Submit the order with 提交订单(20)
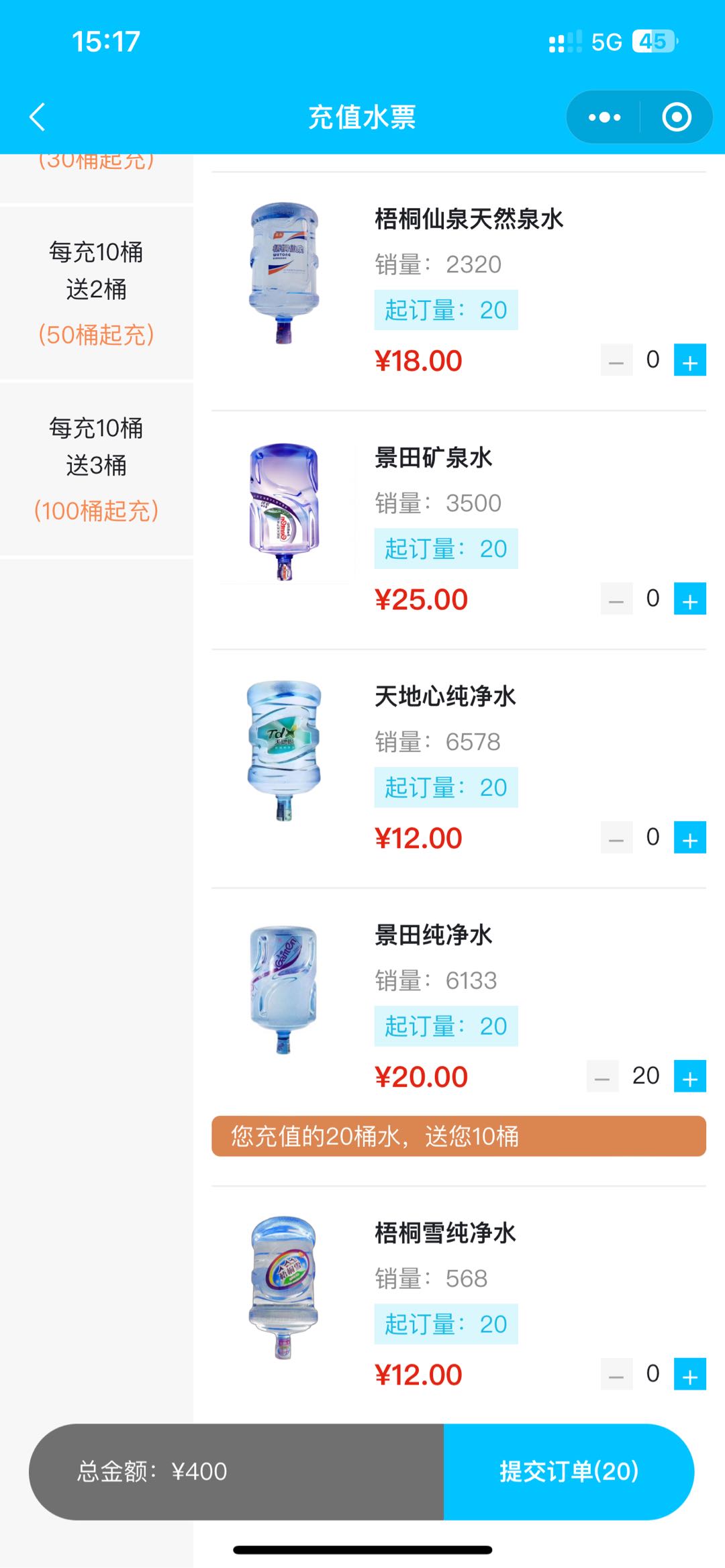725x1568 pixels. click(568, 1471)
